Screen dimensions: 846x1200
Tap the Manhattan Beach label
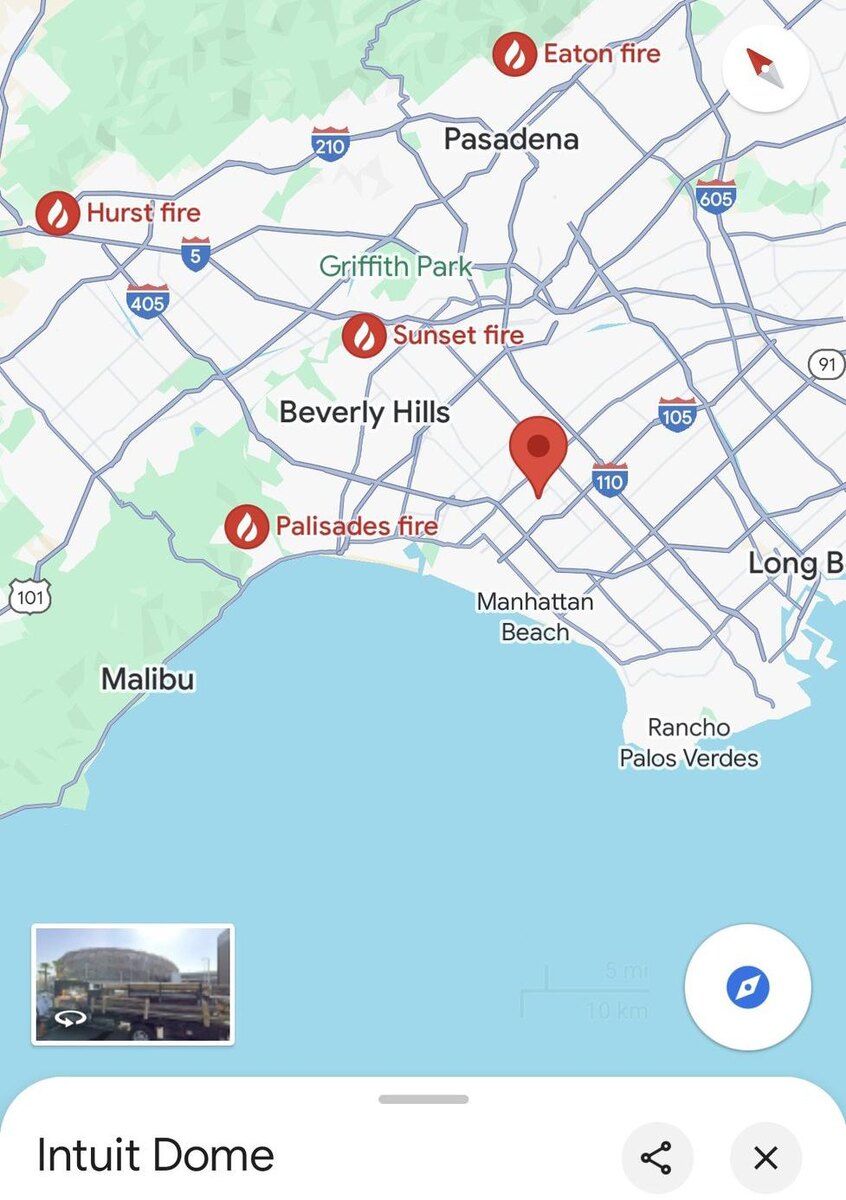pyautogui.click(x=536, y=617)
